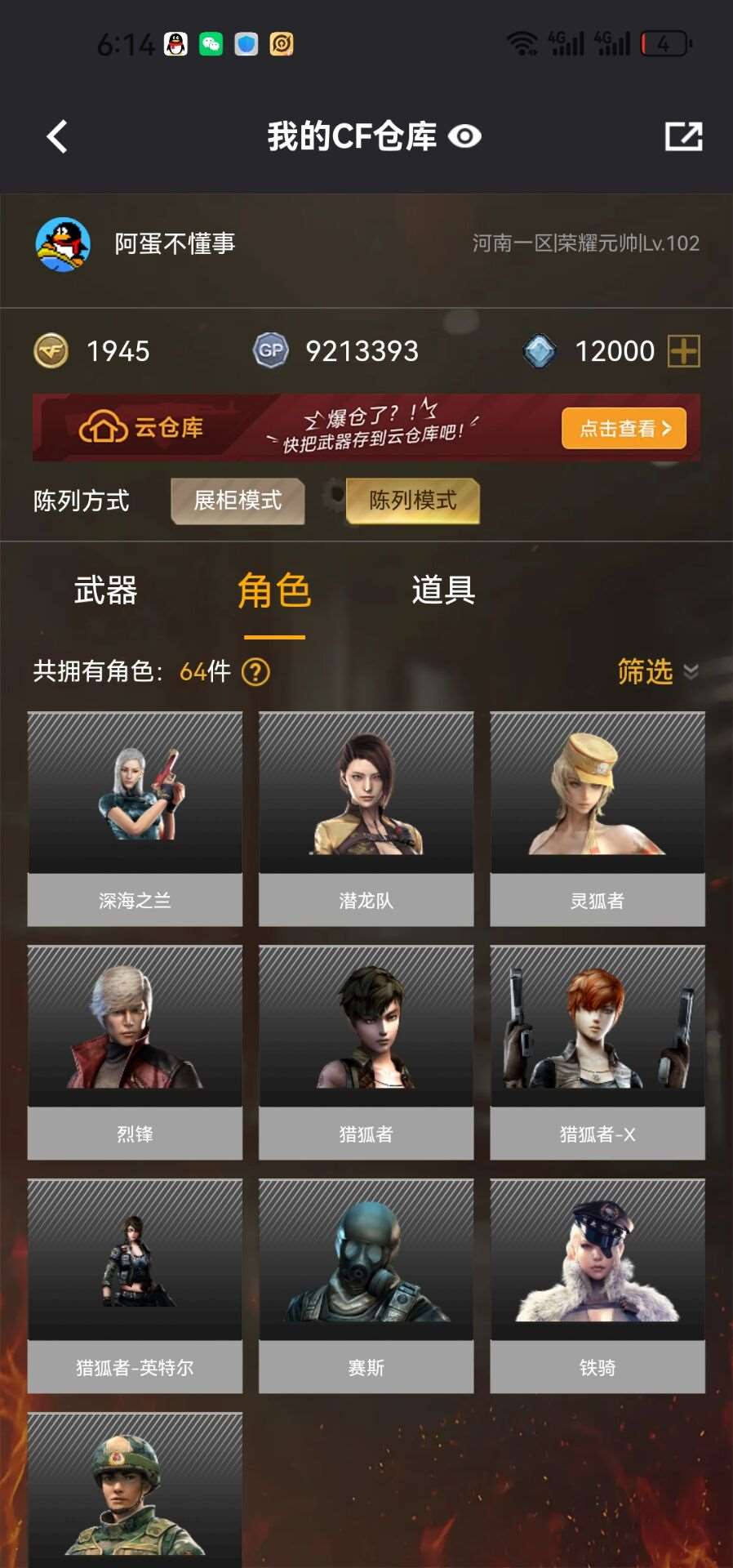The height and width of the screenshot is (1568, 733).
Task: View the 潜龙队 character
Action: 366,818
